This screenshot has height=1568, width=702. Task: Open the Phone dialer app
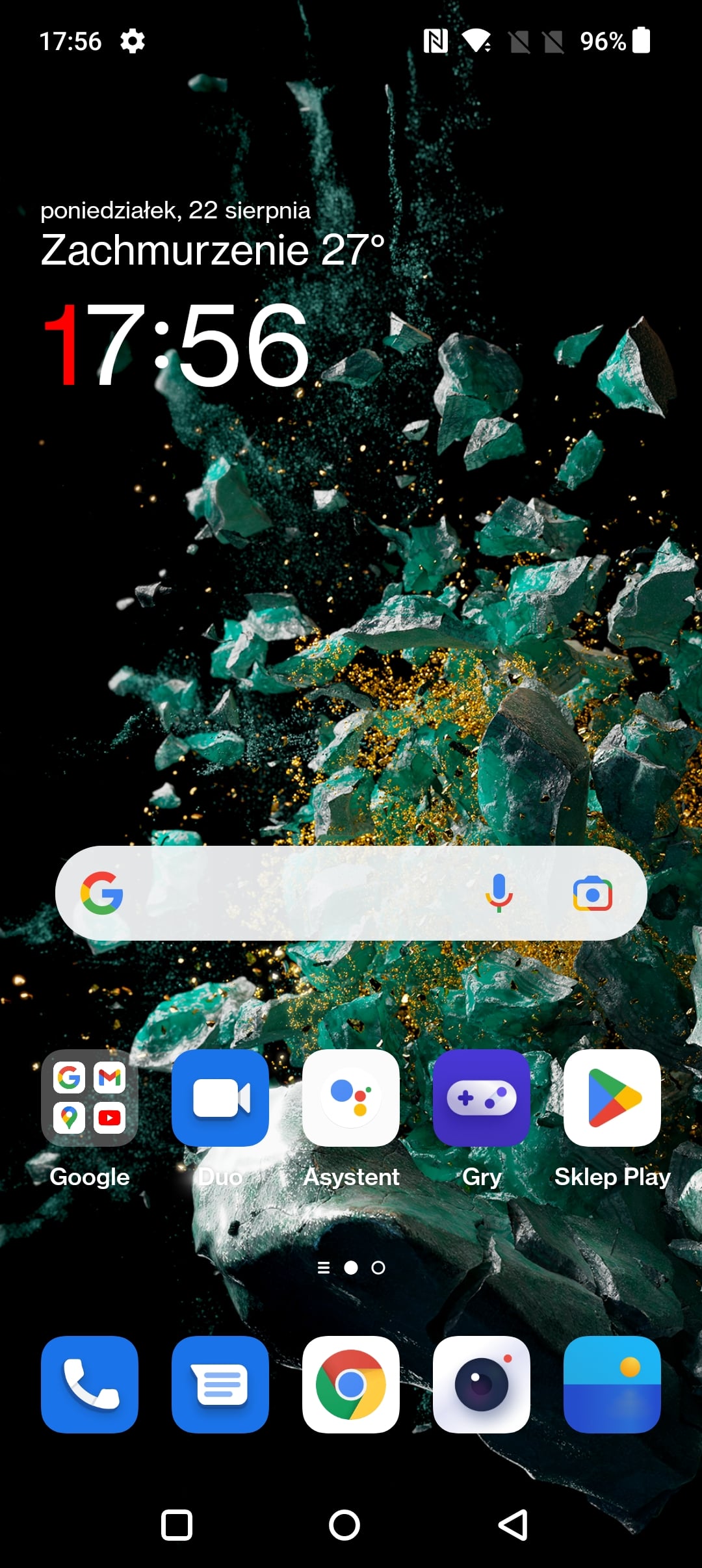pyautogui.click(x=90, y=1384)
